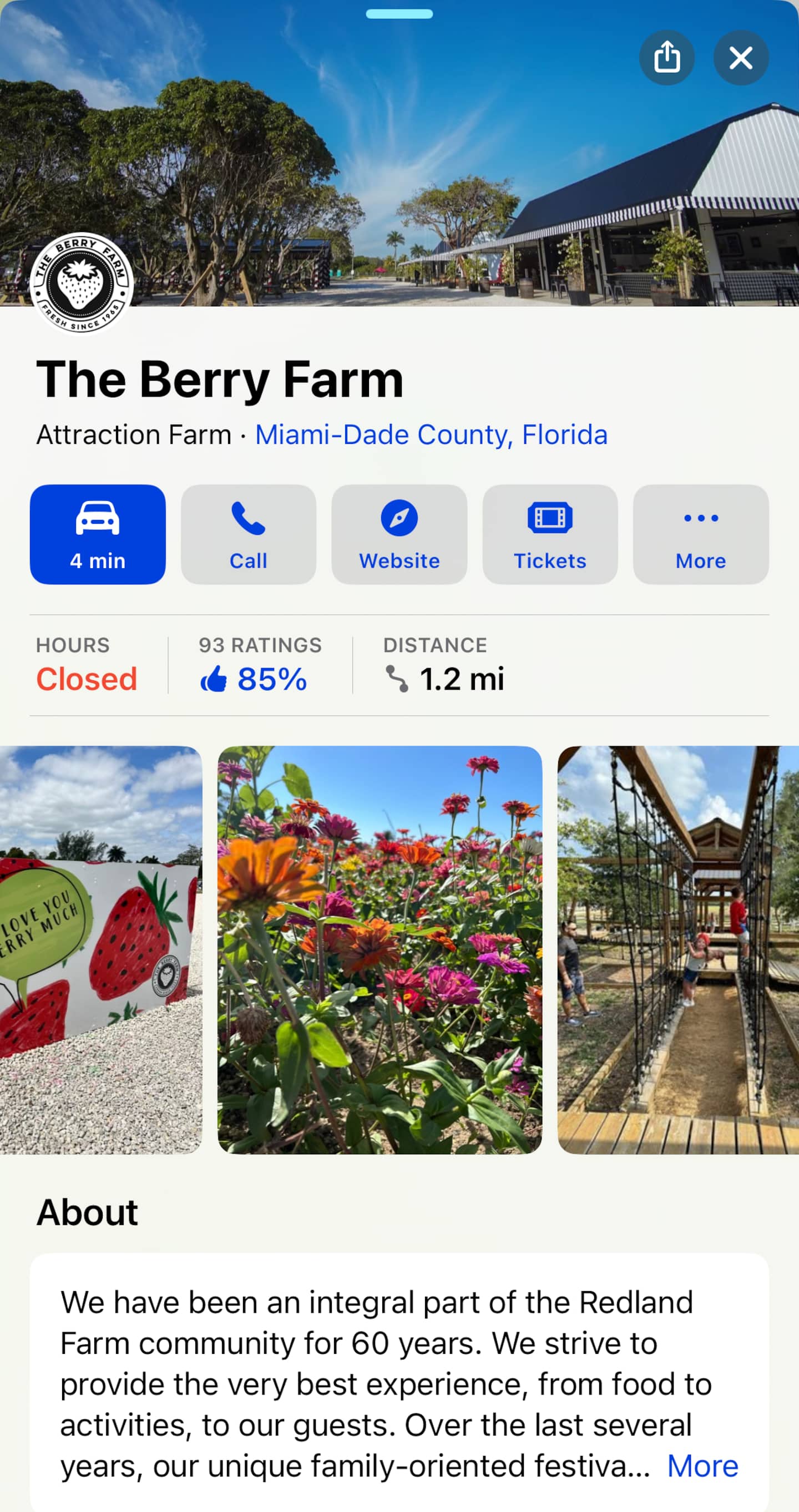
Task: Get Tickets for the farm
Action: pyautogui.click(x=550, y=534)
